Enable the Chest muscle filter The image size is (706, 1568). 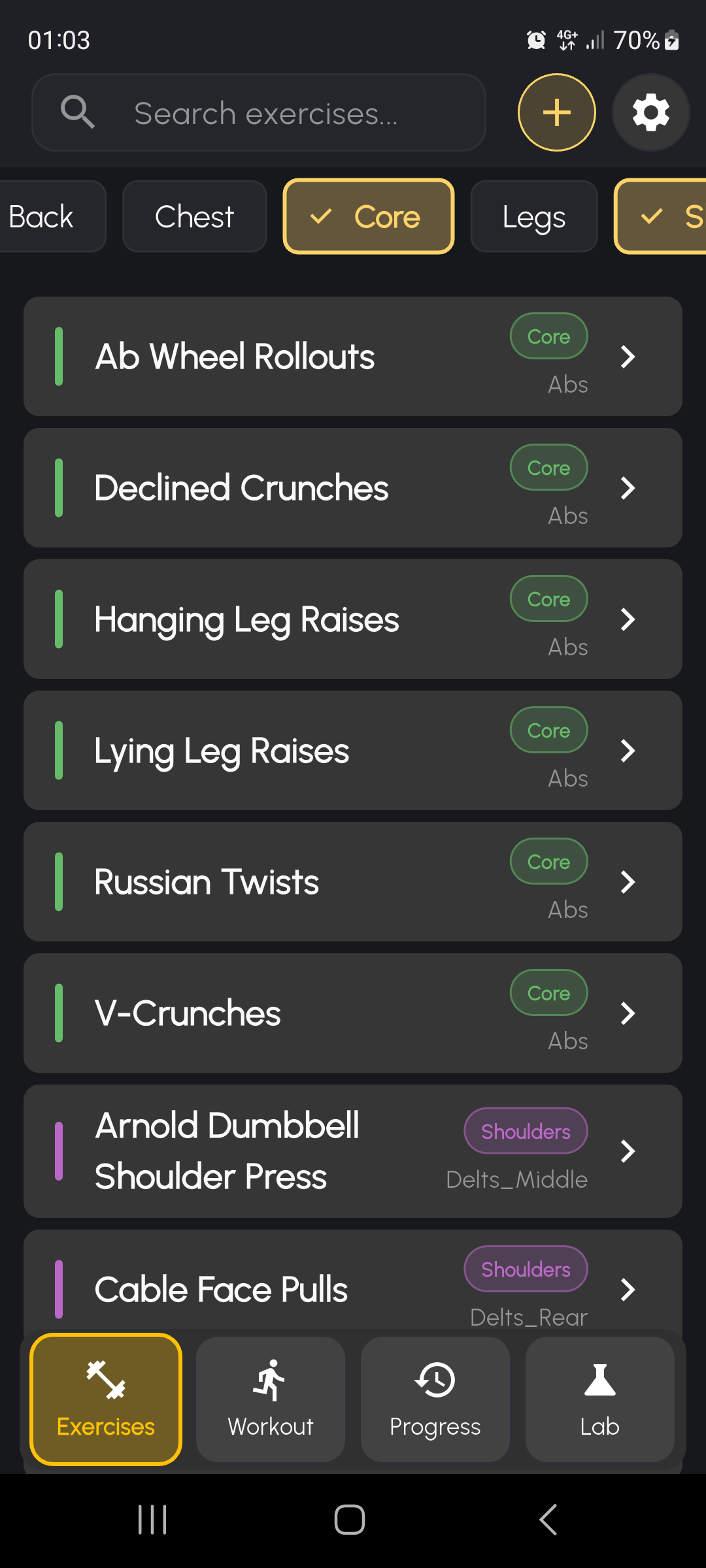tap(193, 216)
